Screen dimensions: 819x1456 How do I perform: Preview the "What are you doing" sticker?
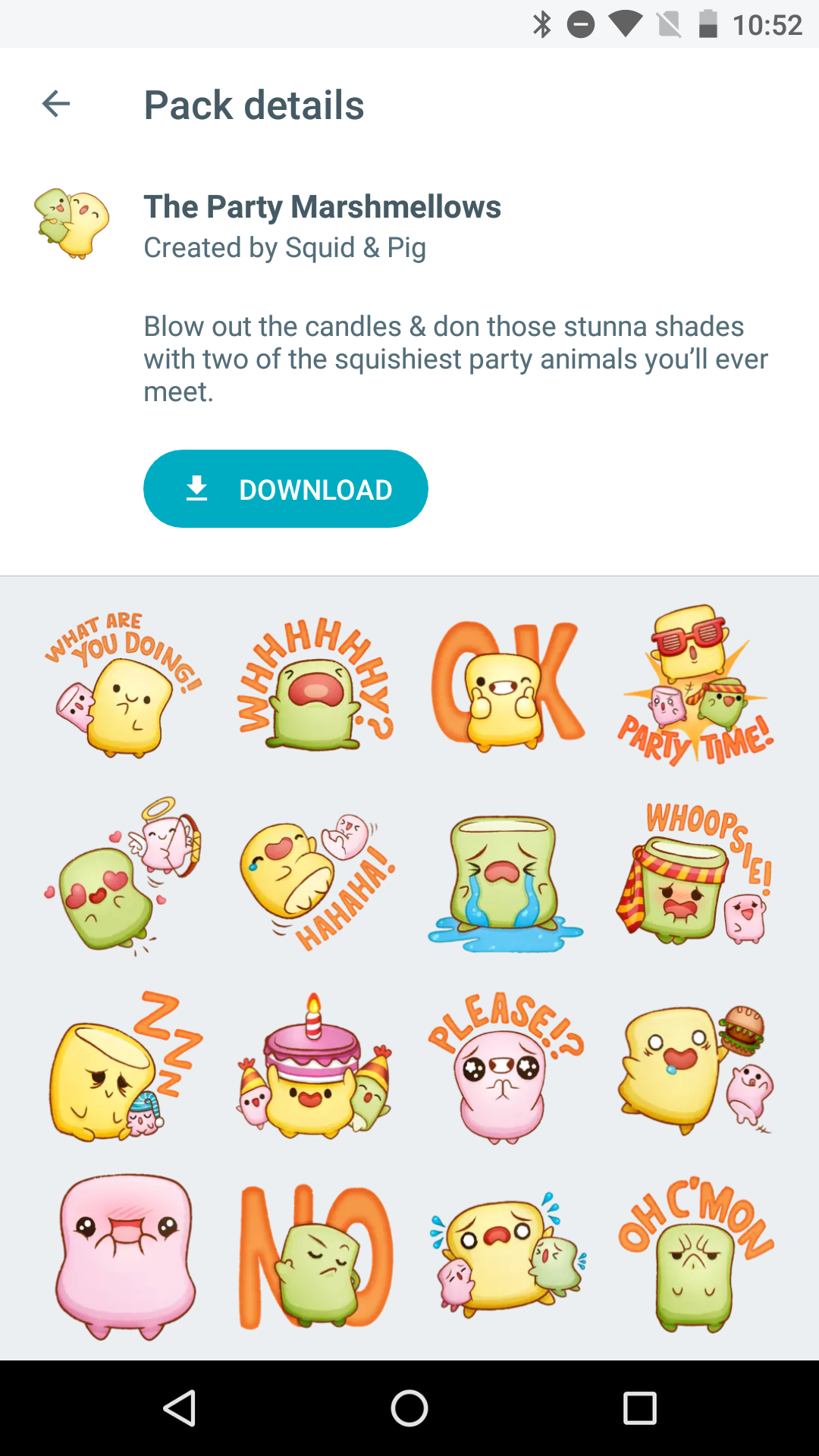click(124, 684)
